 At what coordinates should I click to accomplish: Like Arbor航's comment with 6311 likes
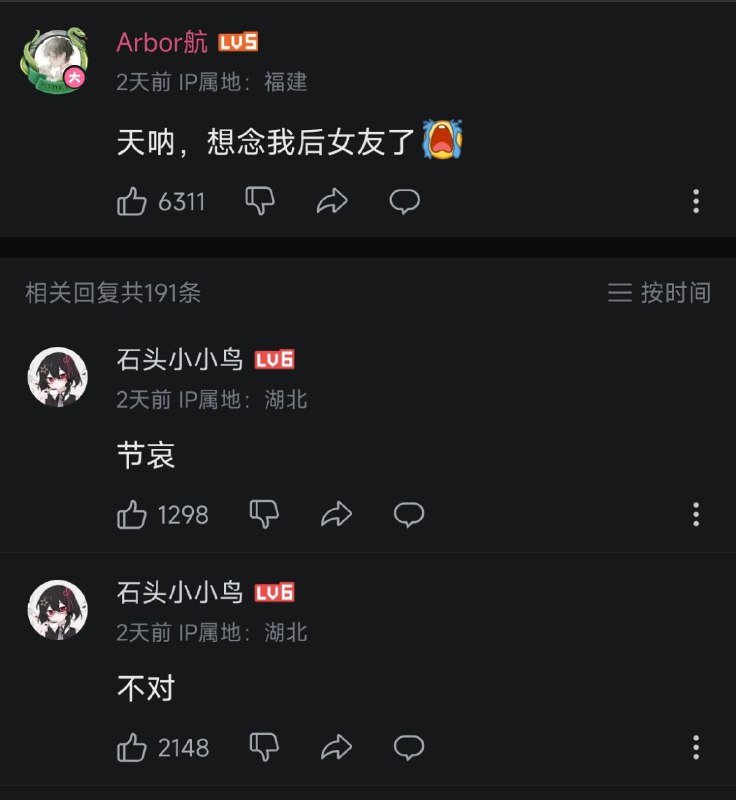click(x=133, y=202)
